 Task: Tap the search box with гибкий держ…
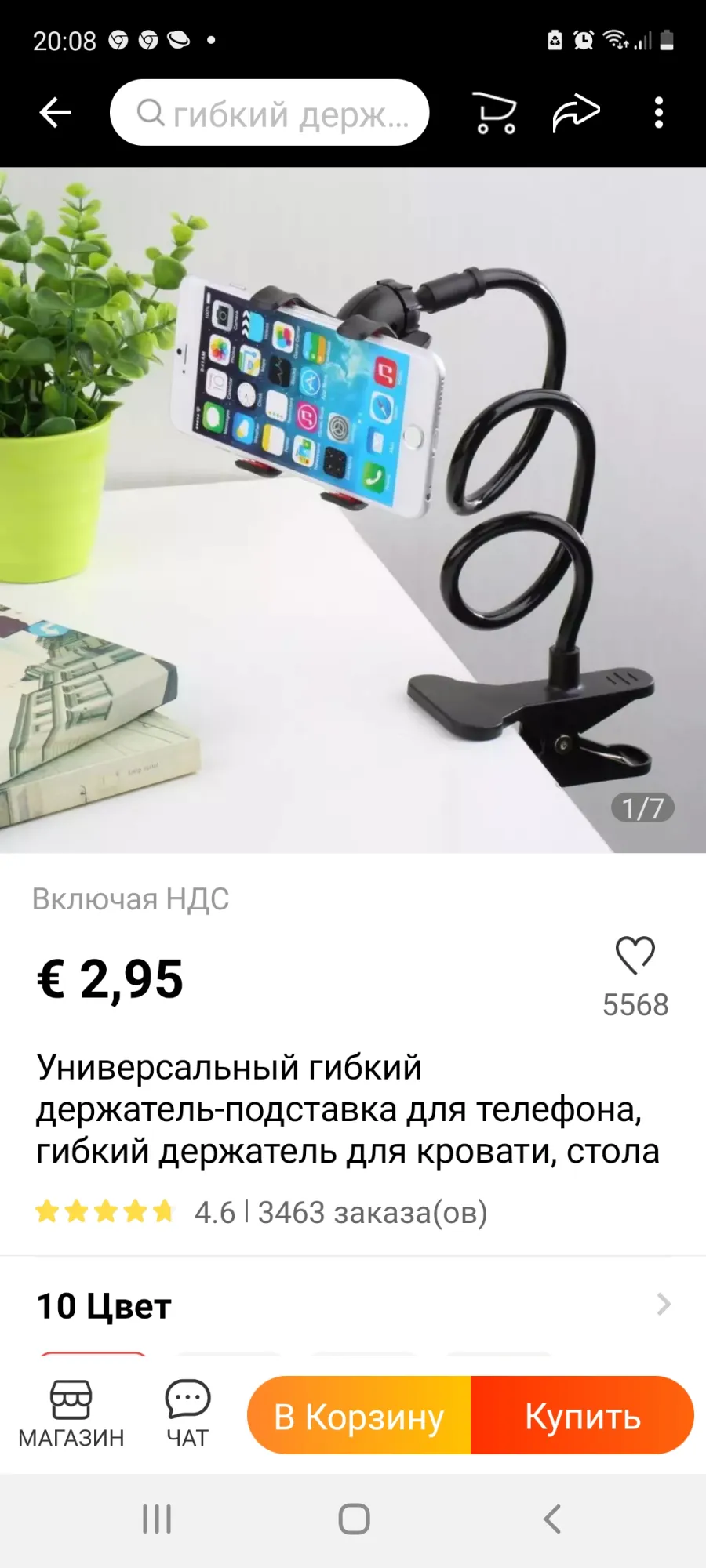pos(269,113)
